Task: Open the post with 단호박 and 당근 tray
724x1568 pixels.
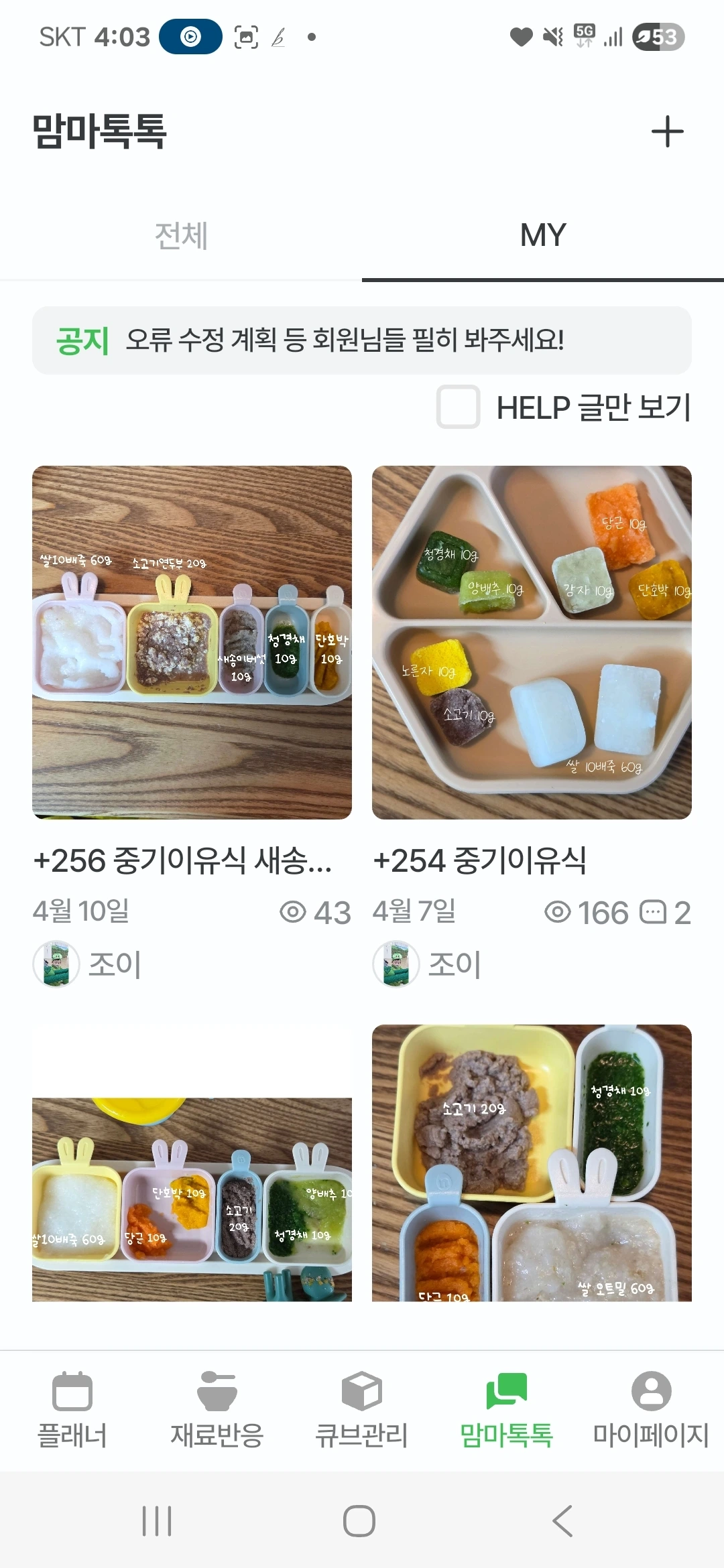Action: [192, 1199]
